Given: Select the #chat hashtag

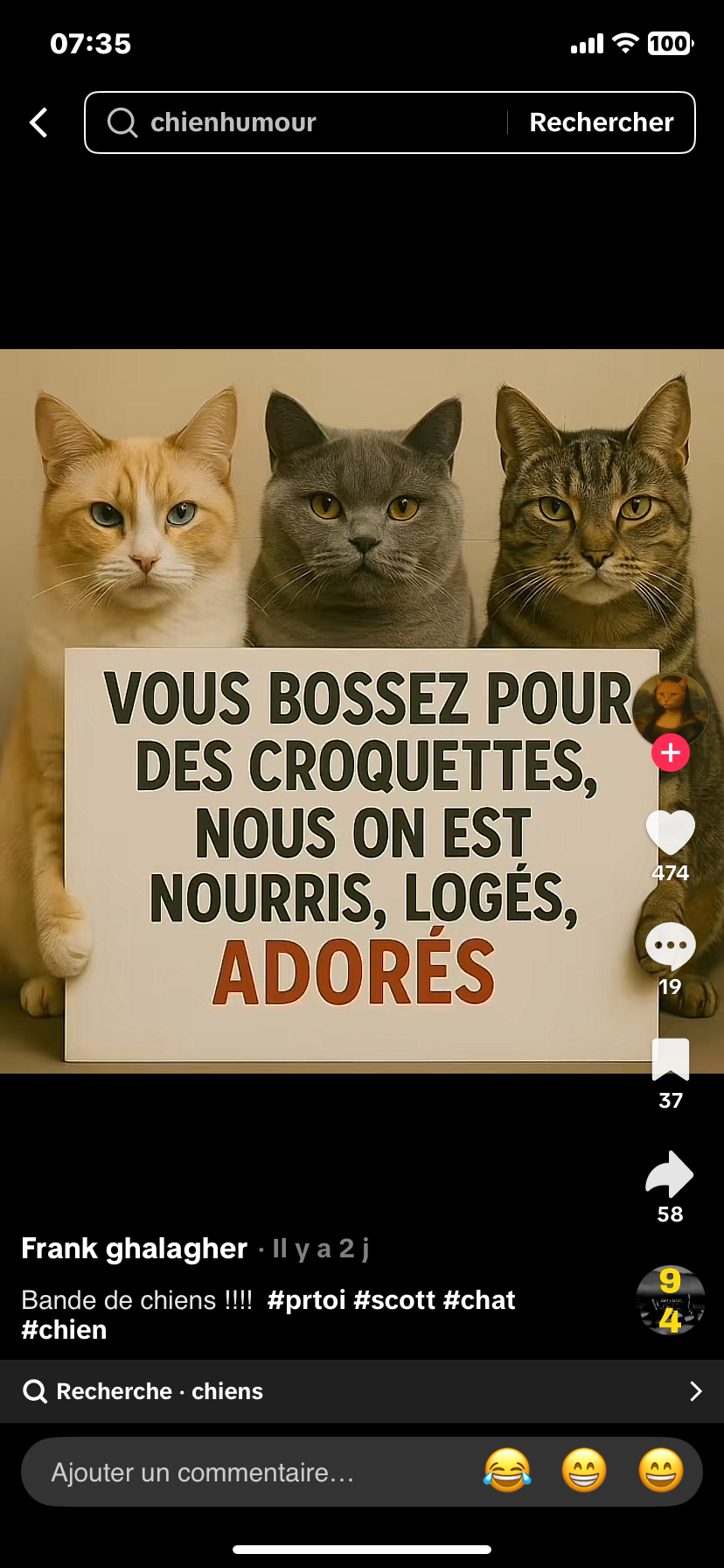Looking at the screenshot, I should point(479,1300).
